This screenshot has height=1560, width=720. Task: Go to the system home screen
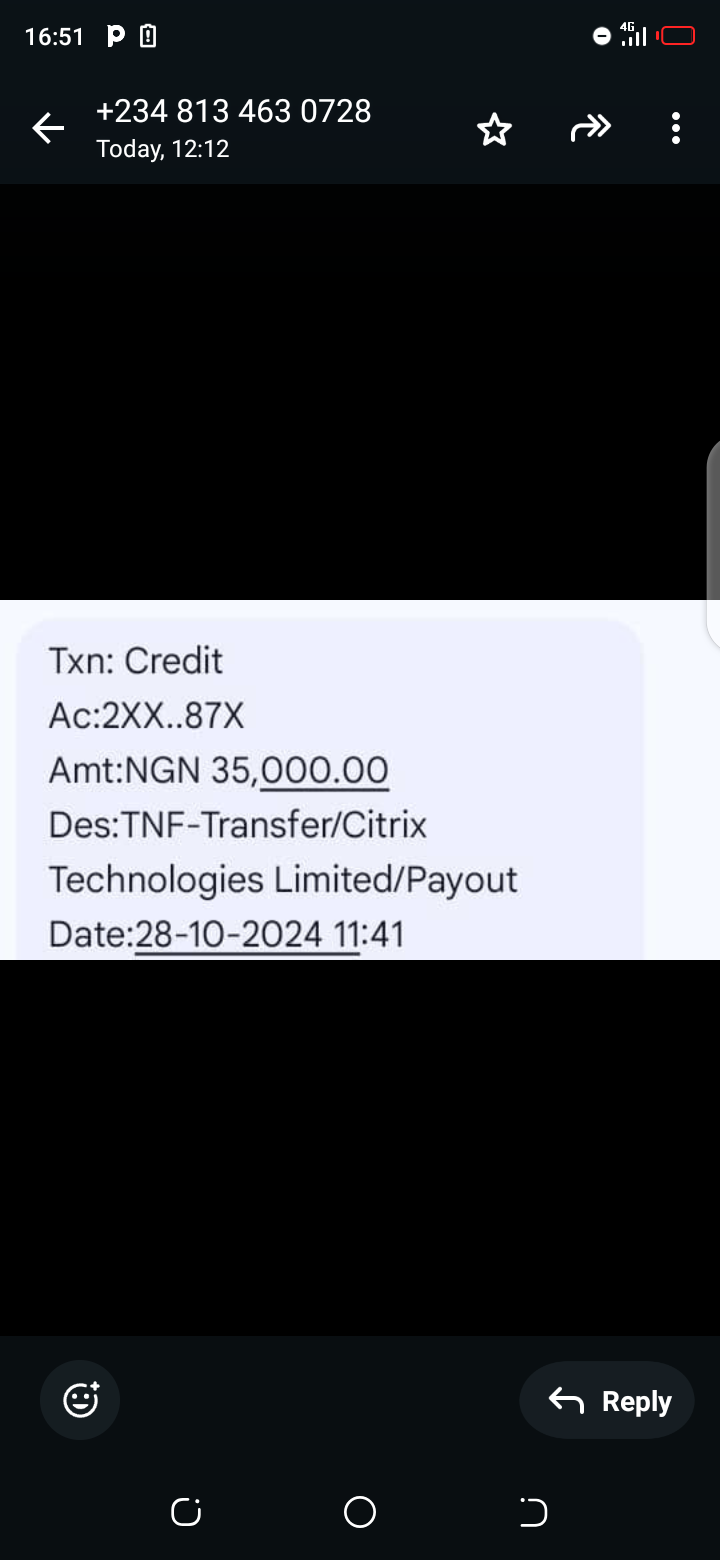point(360,1512)
